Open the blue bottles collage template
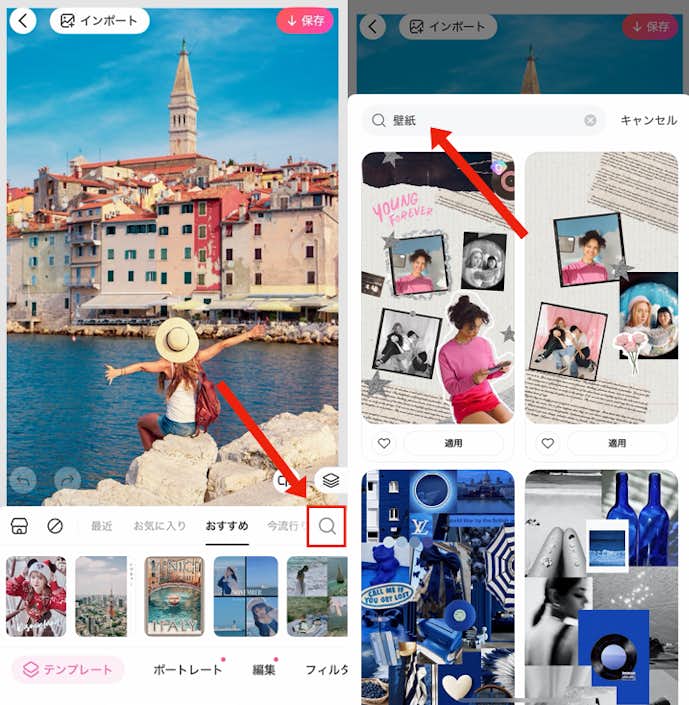Viewport: 689px width, 705px height. [x=601, y=587]
